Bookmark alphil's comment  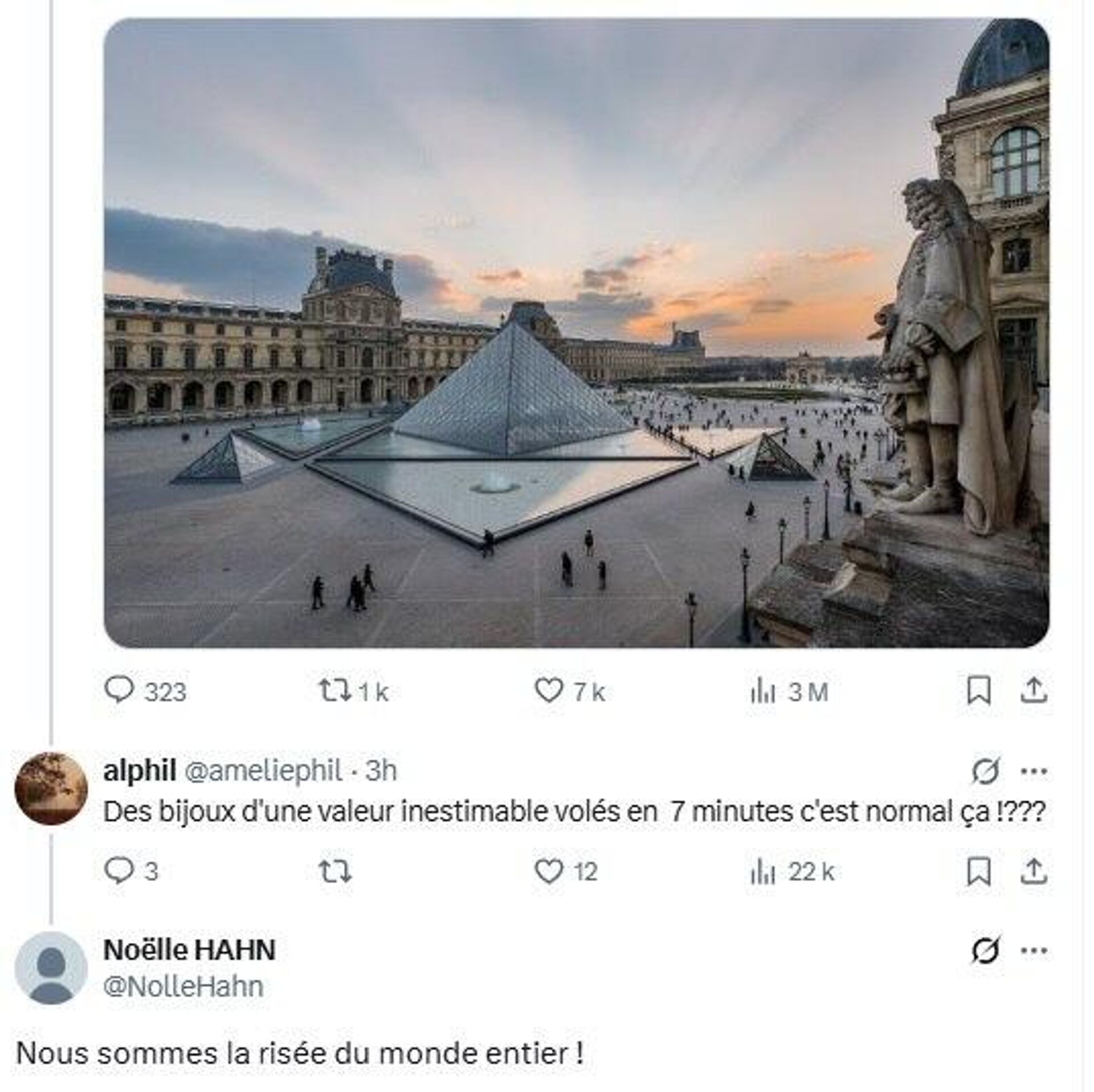pos(979,871)
